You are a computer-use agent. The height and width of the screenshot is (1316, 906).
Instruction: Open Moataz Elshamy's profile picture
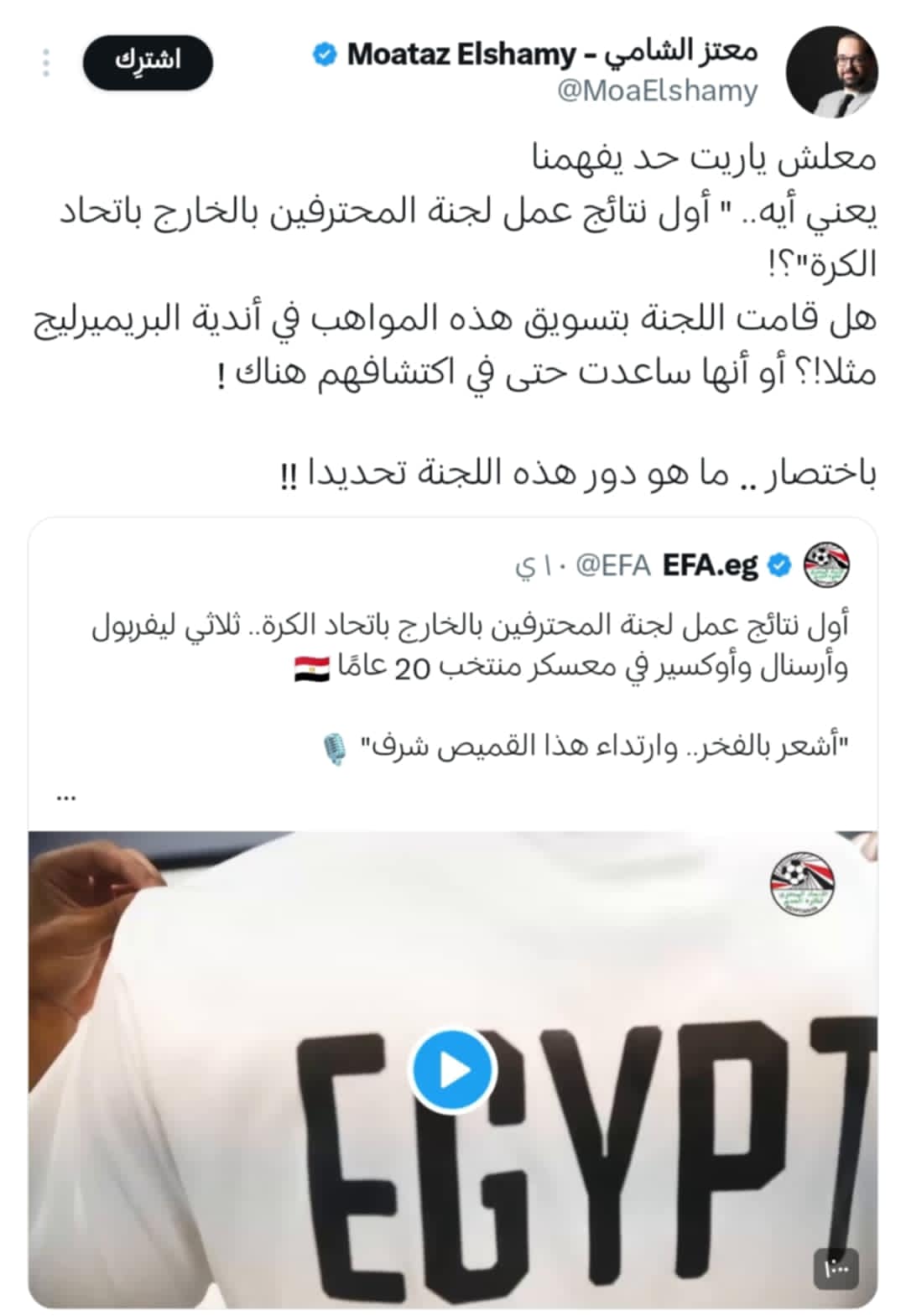pyautogui.click(x=830, y=72)
